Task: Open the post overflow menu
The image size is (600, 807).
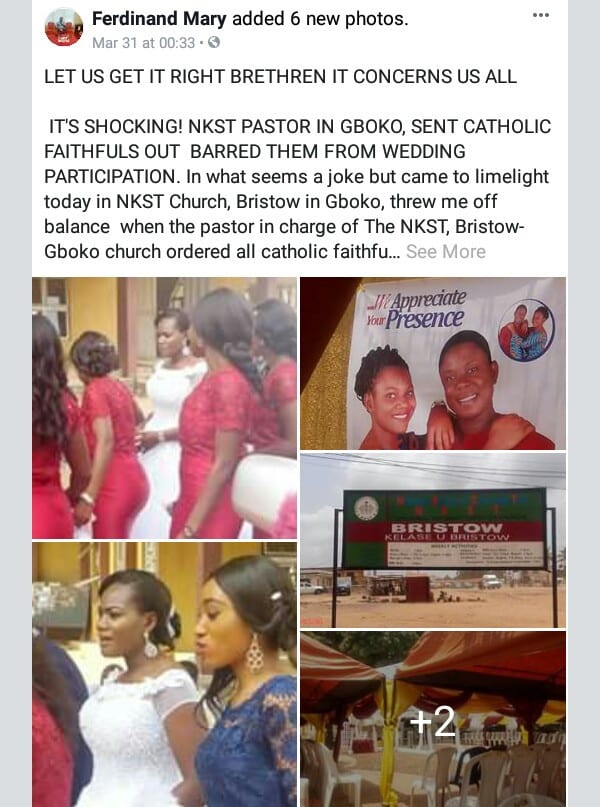Action: (x=541, y=15)
